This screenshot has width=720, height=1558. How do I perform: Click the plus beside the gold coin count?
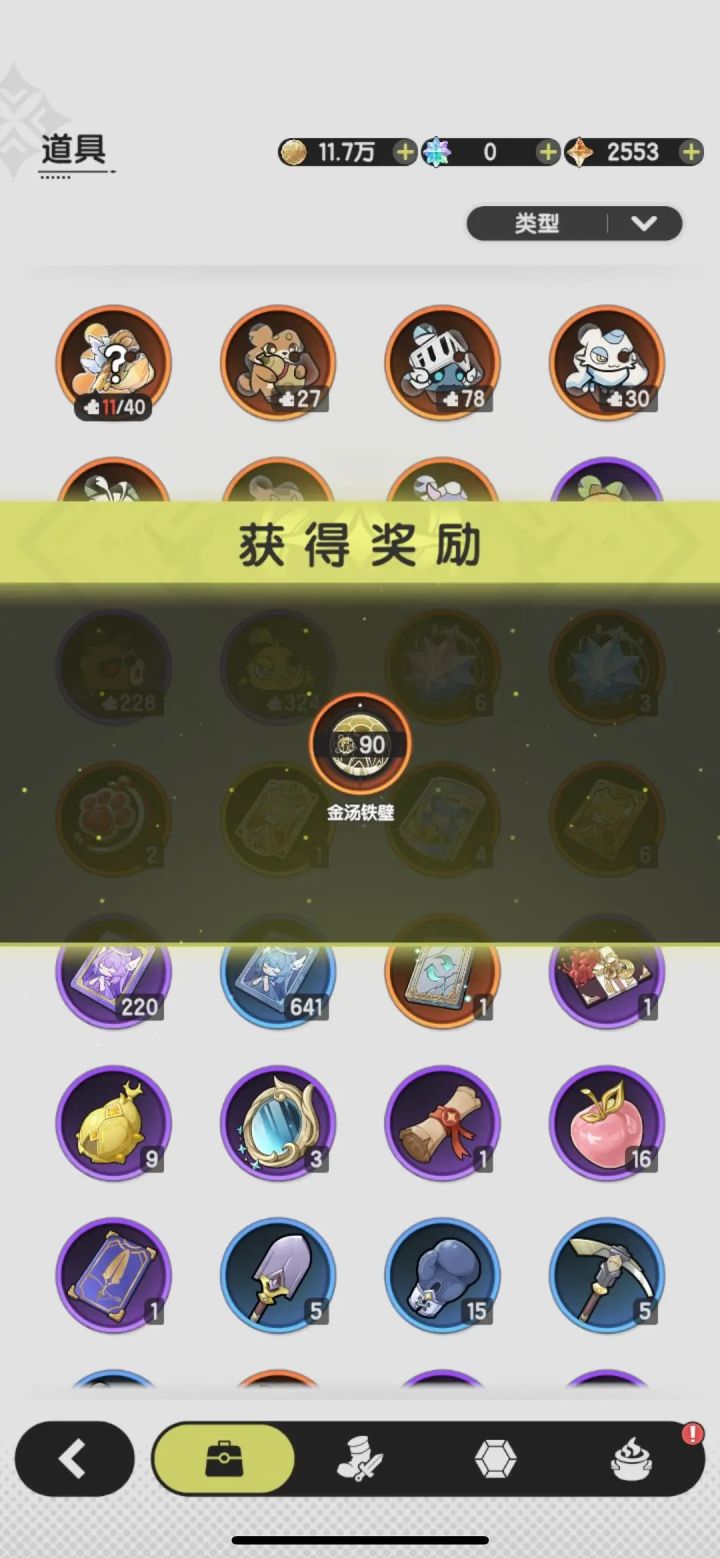[x=403, y=152]
